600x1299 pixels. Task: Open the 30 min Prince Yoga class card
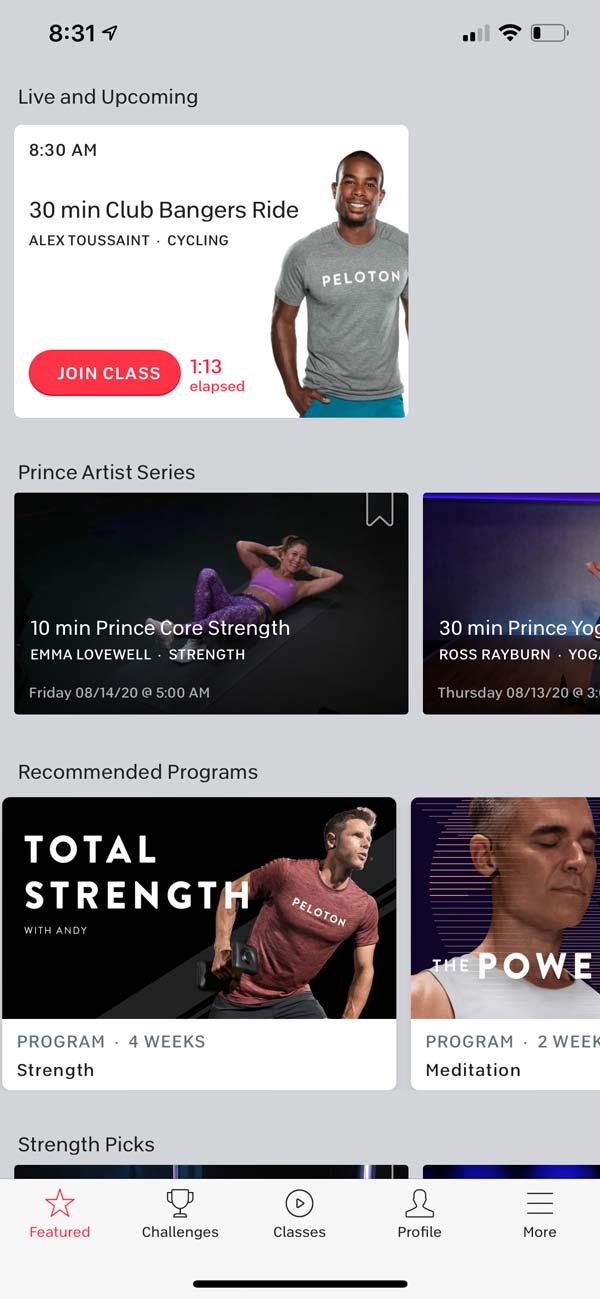click(x=511, y=603)
